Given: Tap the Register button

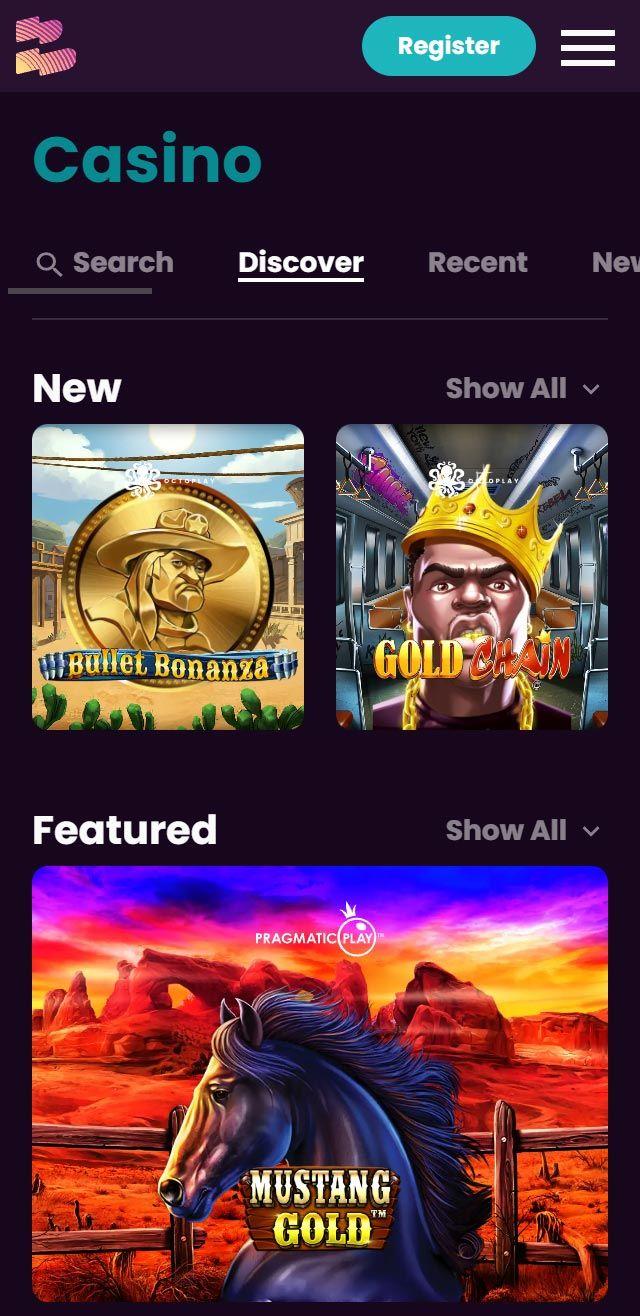Looking at the screenshot, I should pos(448,46).
